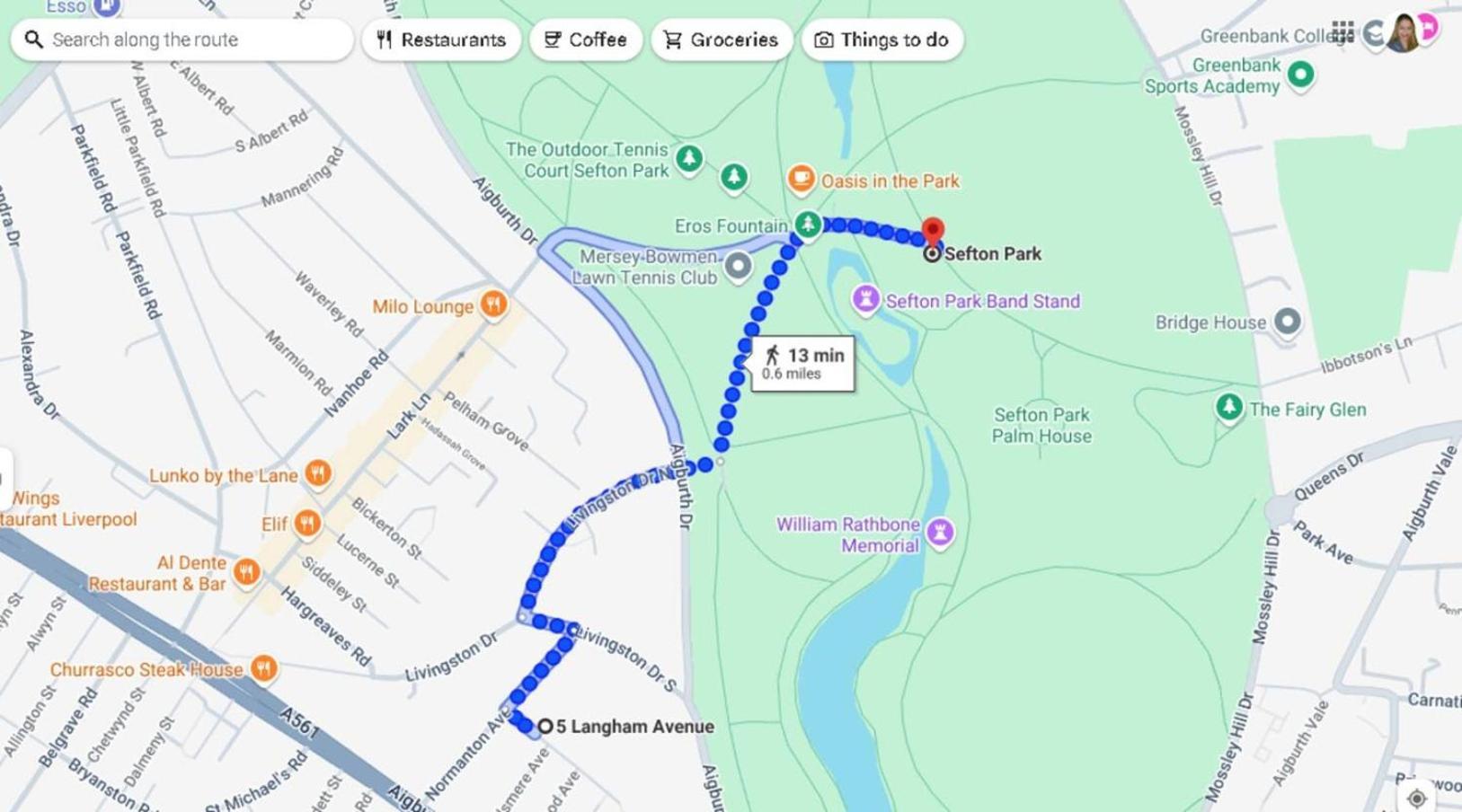Open the Google apps grid
This screenshot has width=1462, height=812.
pos(1342,32)
